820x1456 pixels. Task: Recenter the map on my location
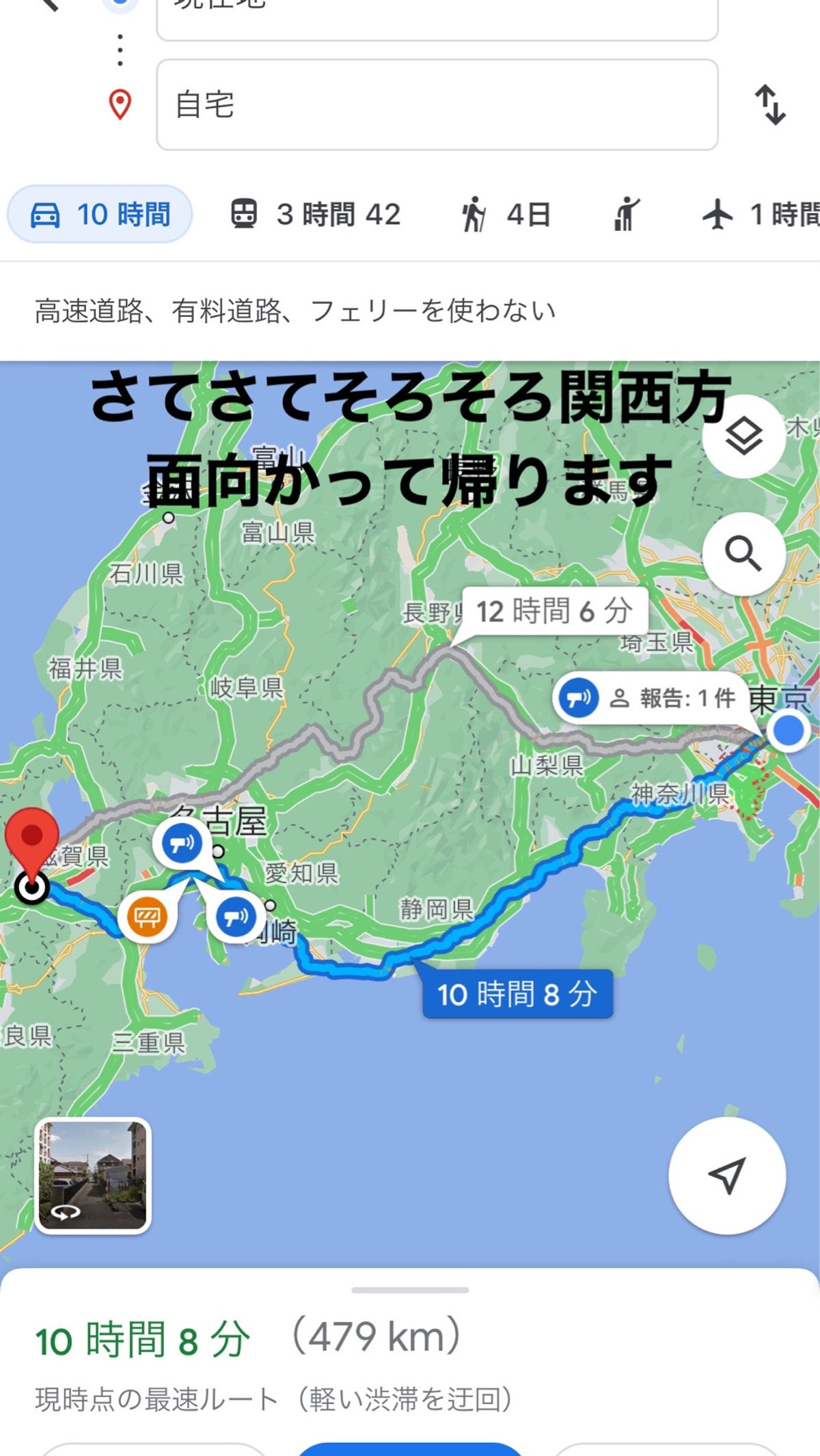(x=727, y=1175)
